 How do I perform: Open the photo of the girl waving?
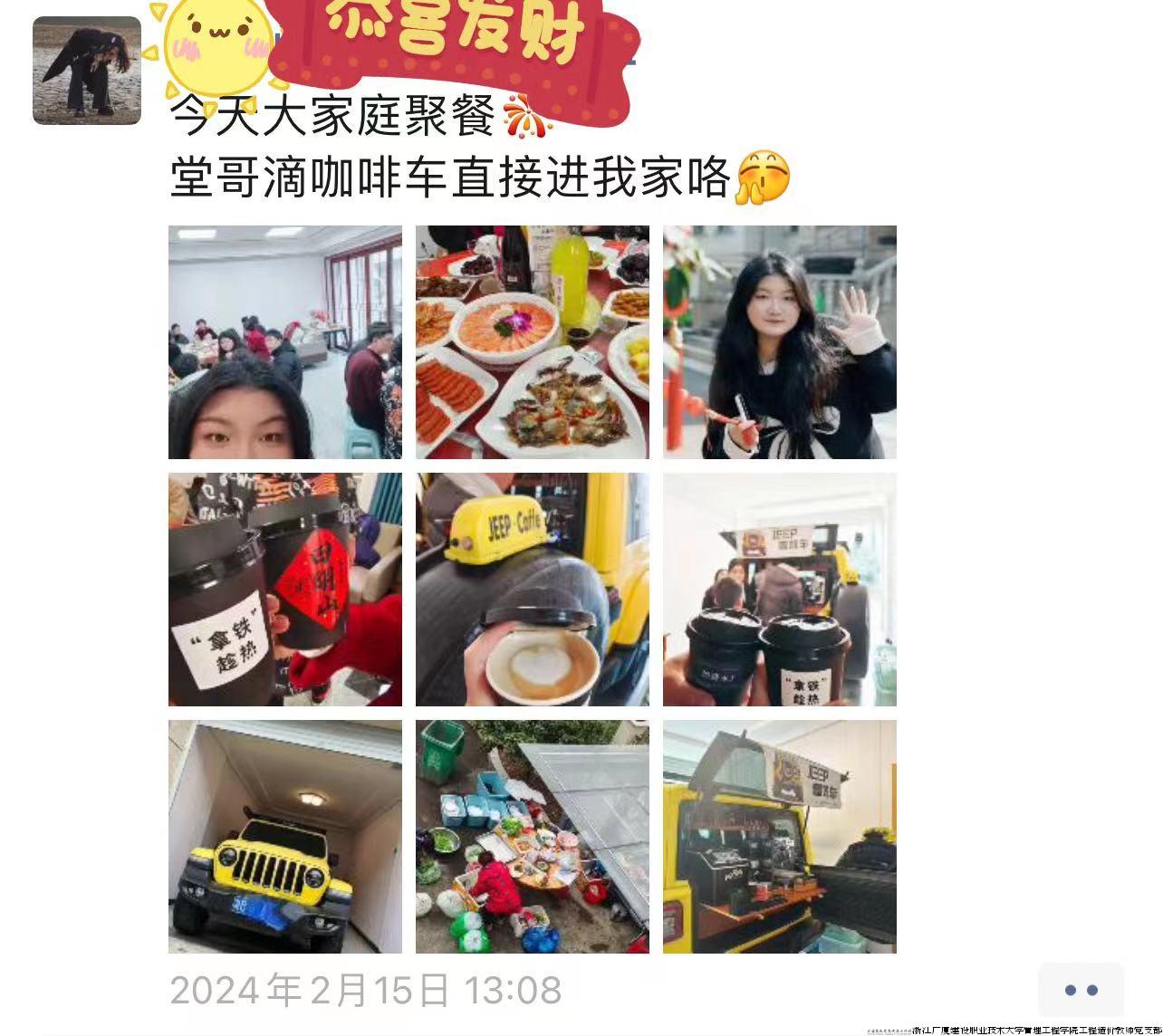click(x=780, y=342)
